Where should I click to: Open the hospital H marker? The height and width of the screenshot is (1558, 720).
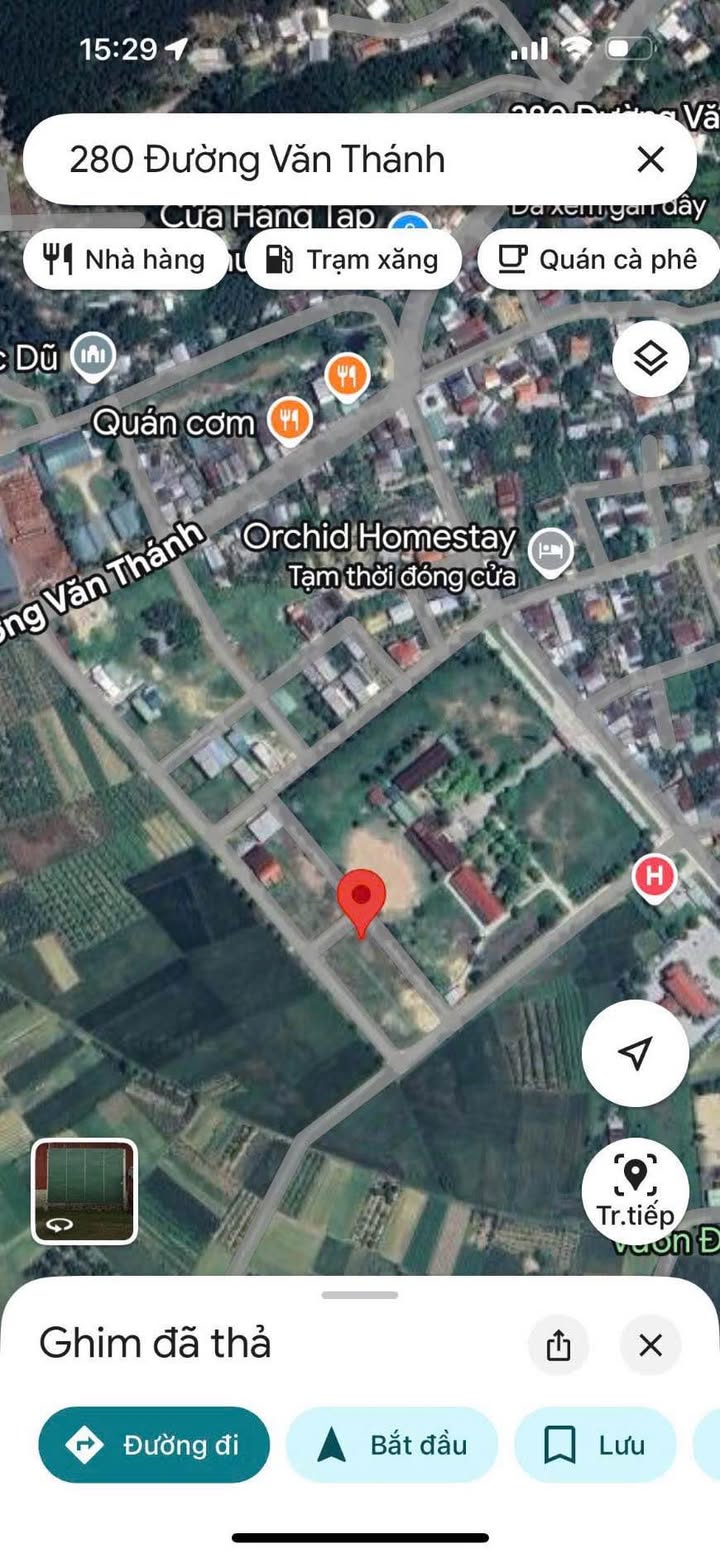655,879
